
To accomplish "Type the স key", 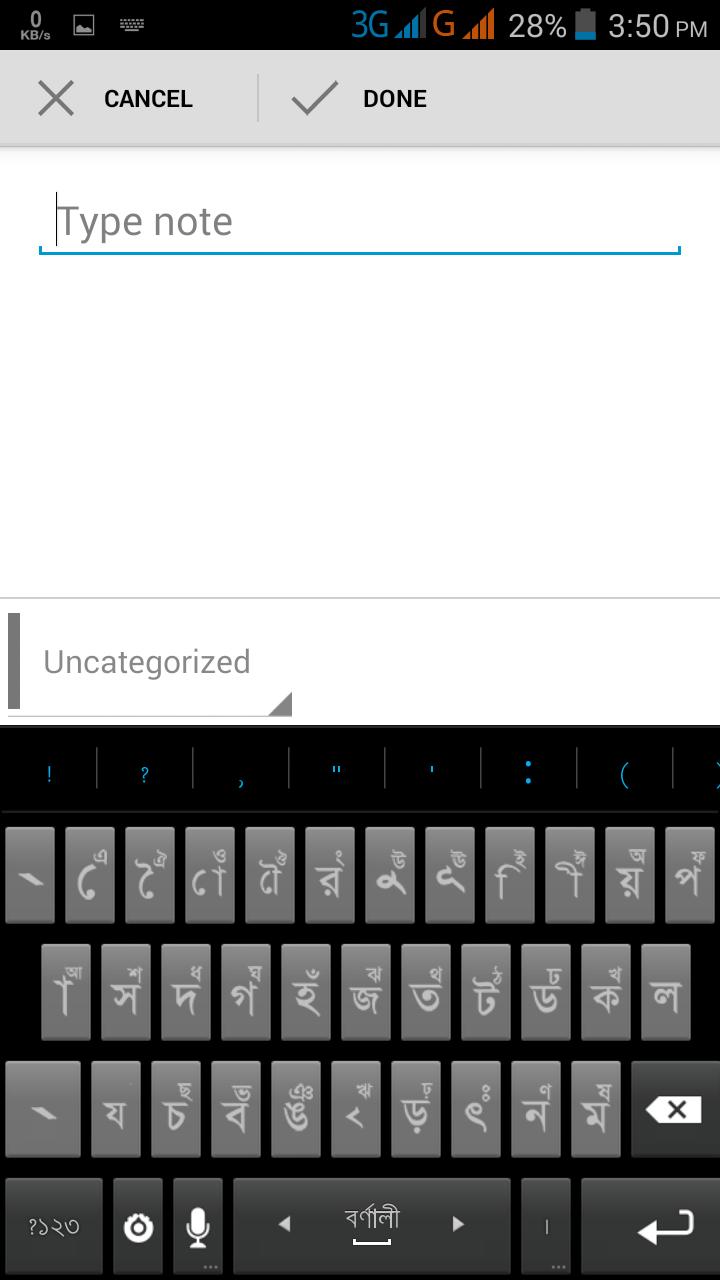I will click(x=126, y=993).
